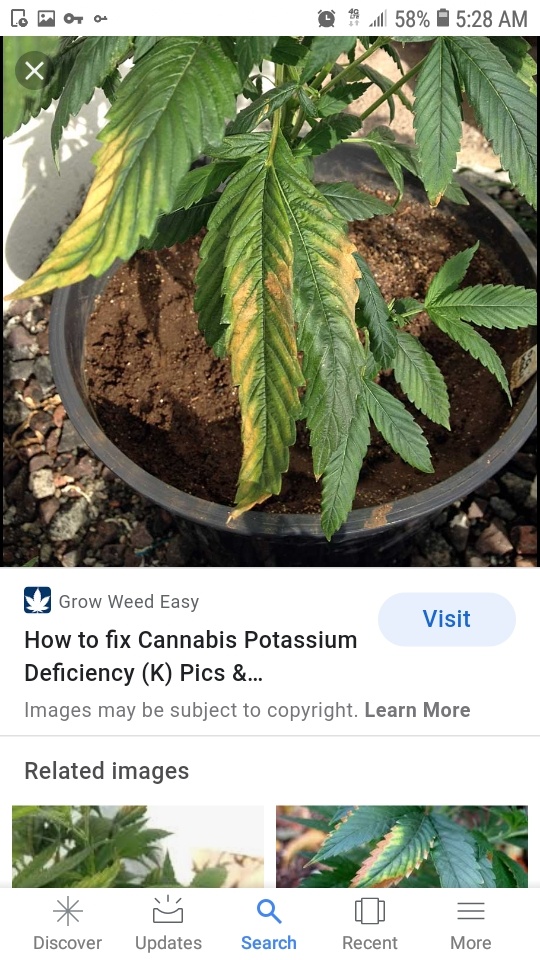Switch to the Discover tab

(67, 924)
